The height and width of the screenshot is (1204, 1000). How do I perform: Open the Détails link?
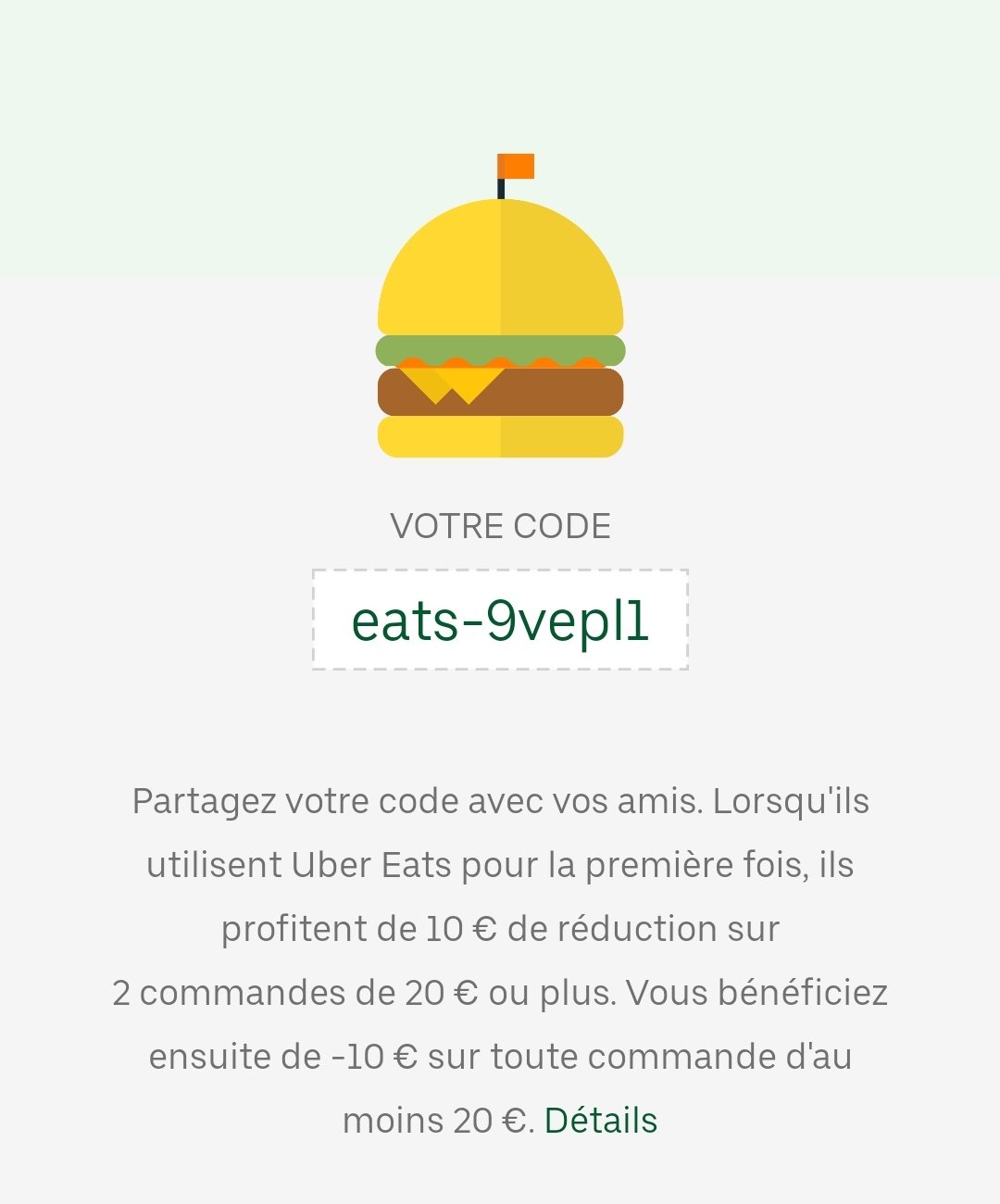click(600, 1121)
